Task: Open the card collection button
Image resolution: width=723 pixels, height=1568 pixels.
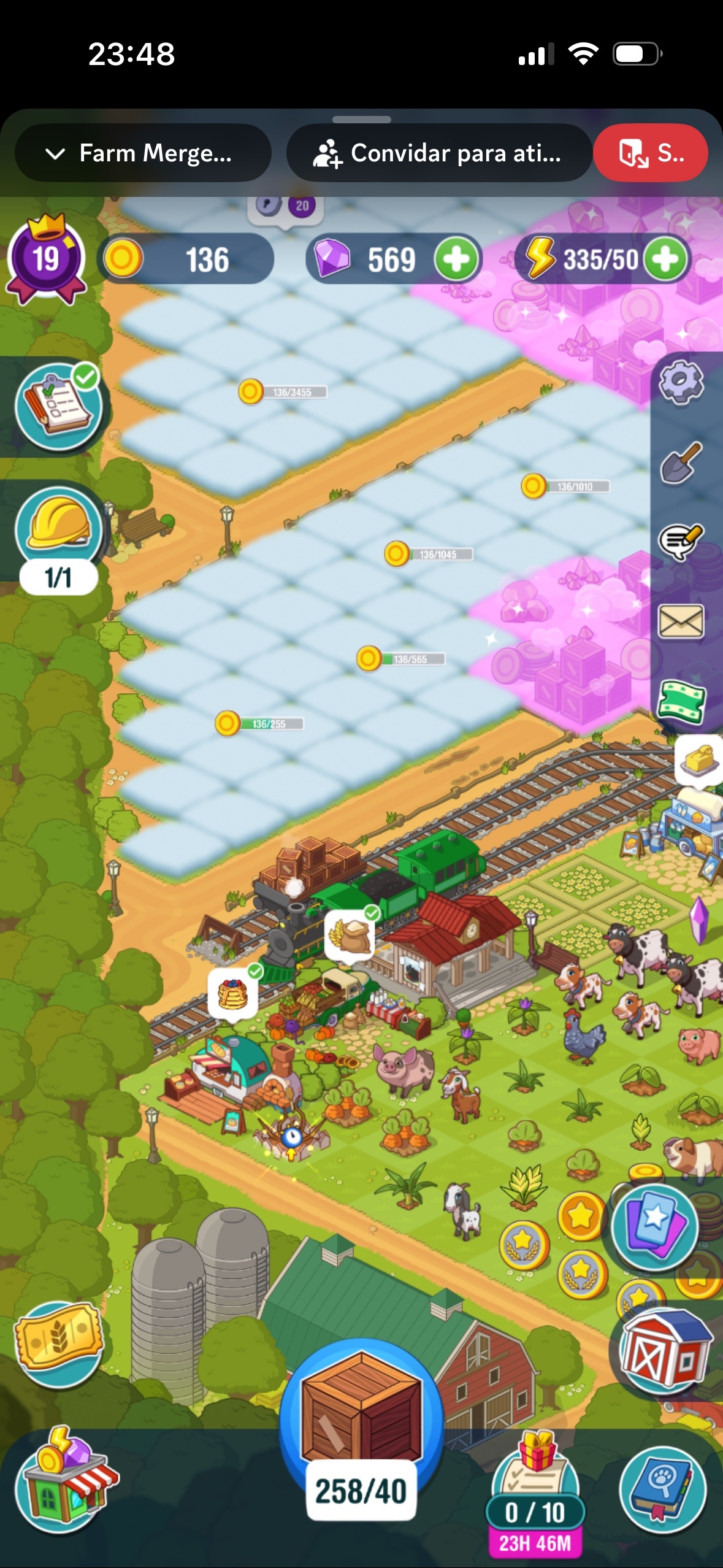Action: click(655, 1226)
